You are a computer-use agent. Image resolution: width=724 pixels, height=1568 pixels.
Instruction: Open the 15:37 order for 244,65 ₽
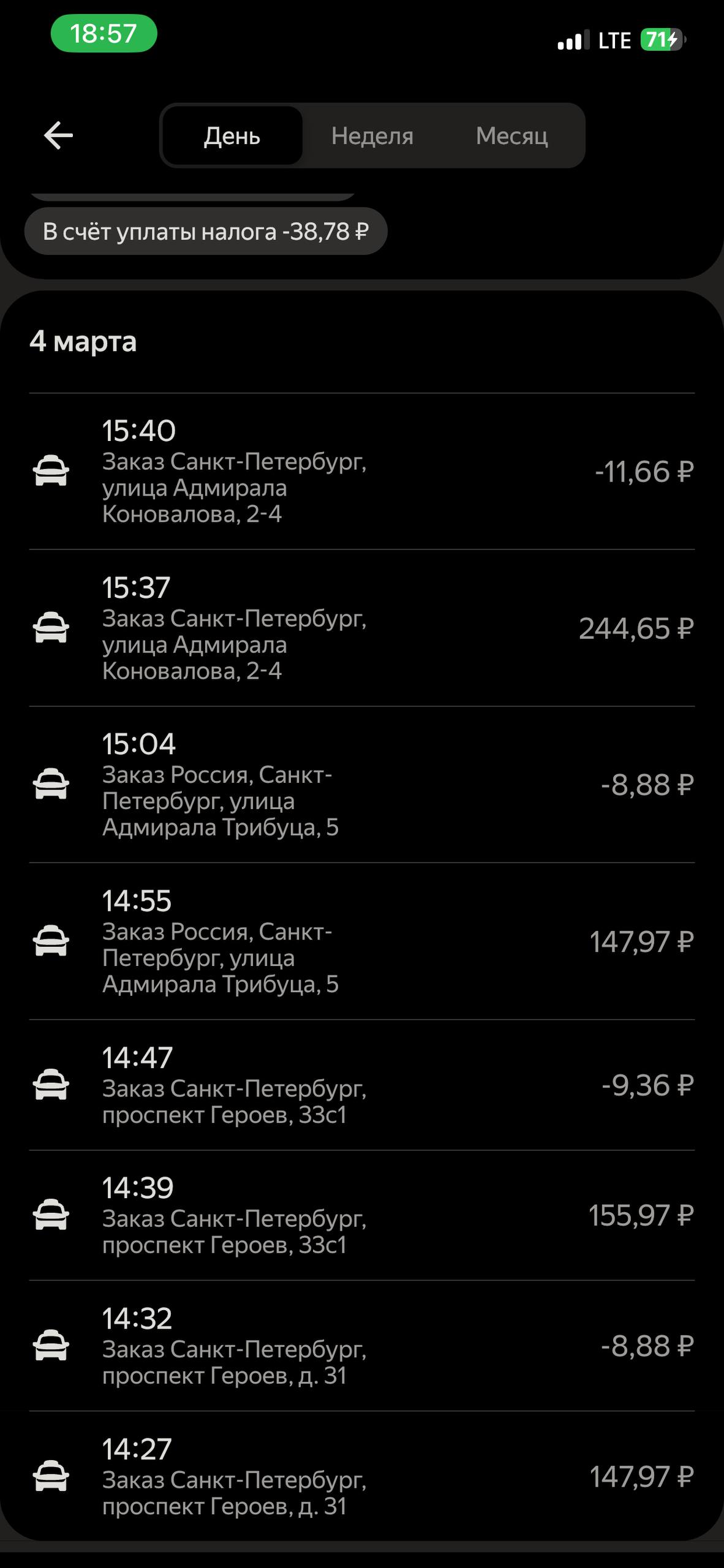point(361,628)
